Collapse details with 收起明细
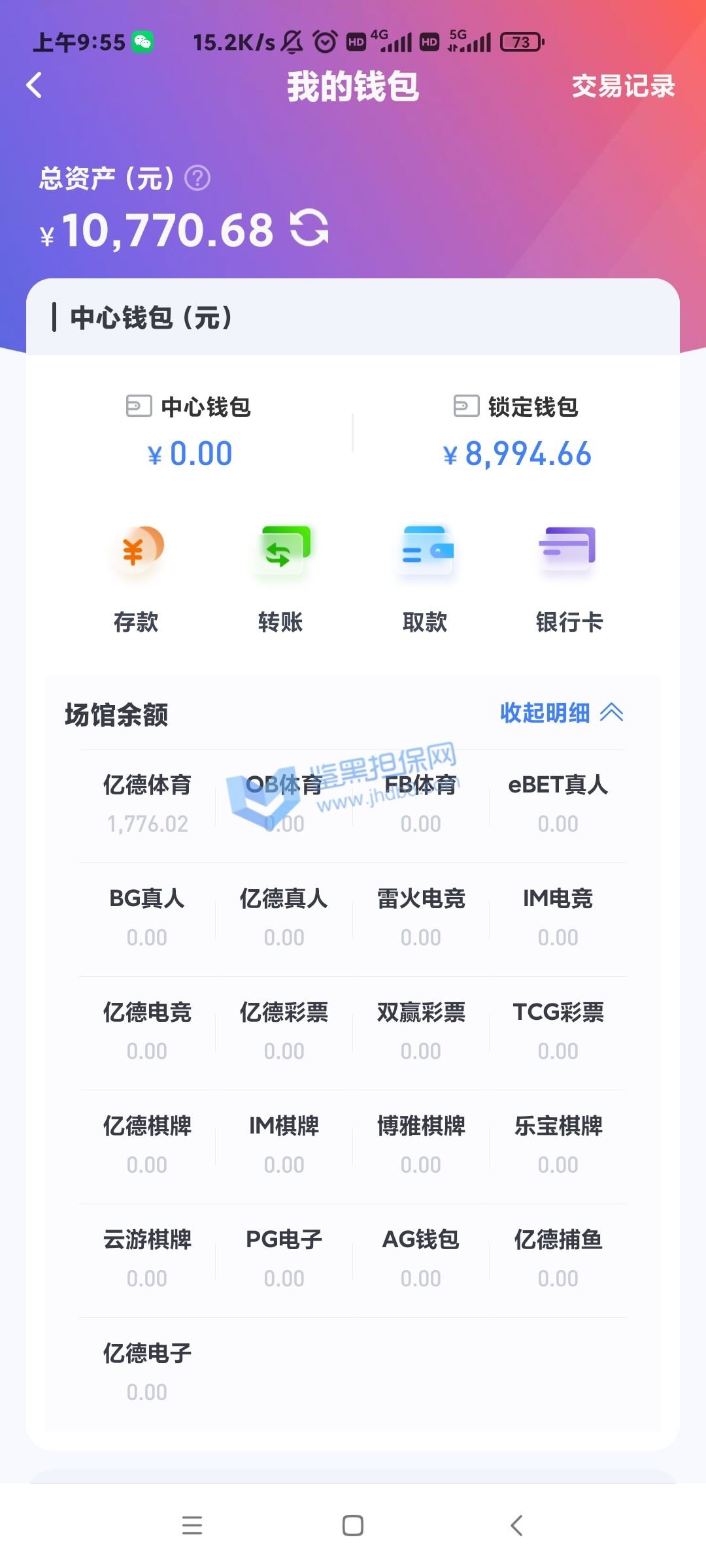706x1568 pixels. click(x=561, y=713)
